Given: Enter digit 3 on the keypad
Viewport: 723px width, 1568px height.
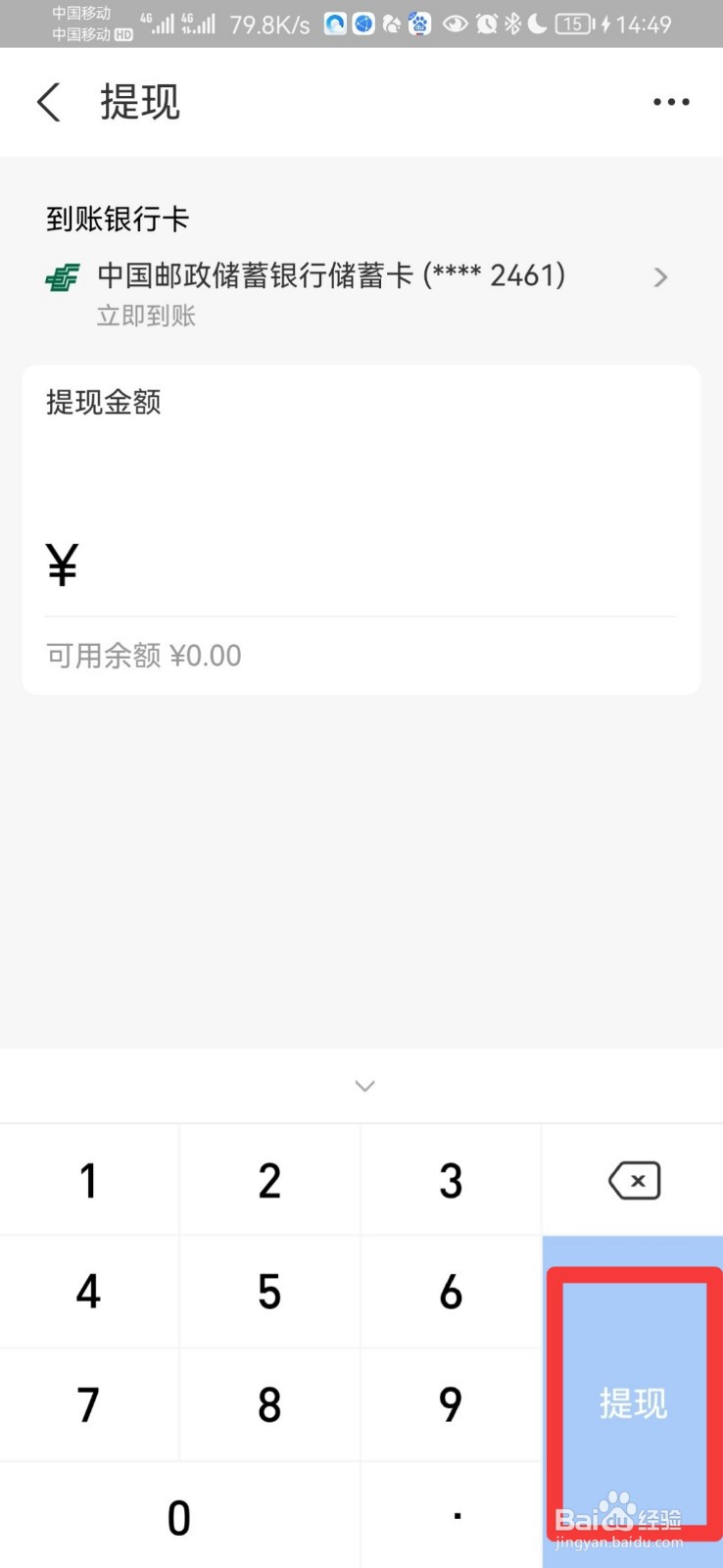Looking at the screenshot, I should pyautogui.click(x=451, y=1180).
